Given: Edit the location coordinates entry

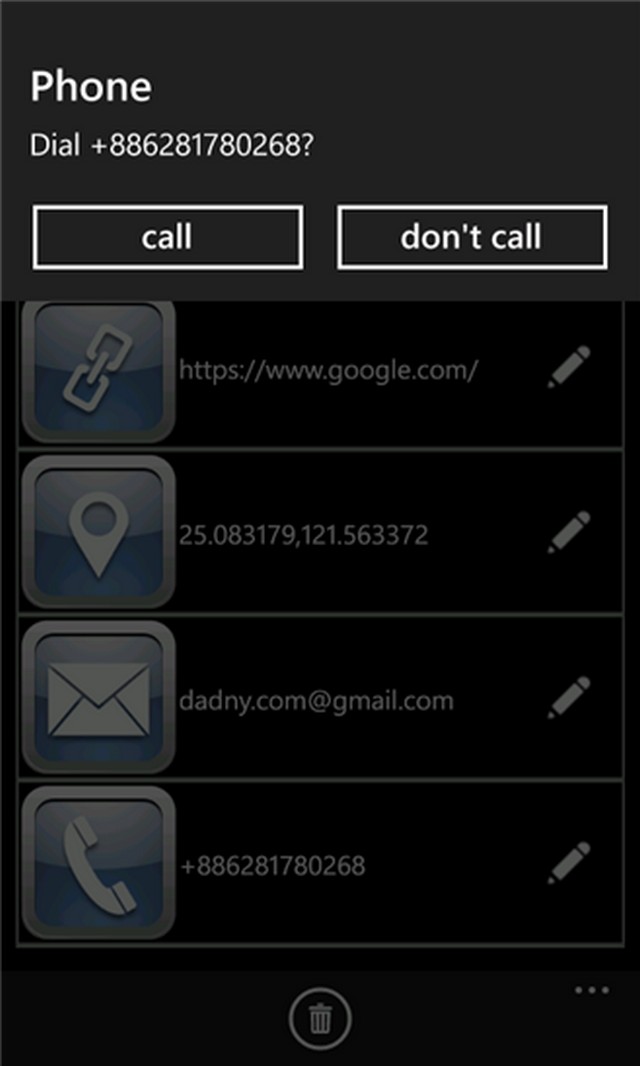Looking at the screenshot, I should (569, 533).
